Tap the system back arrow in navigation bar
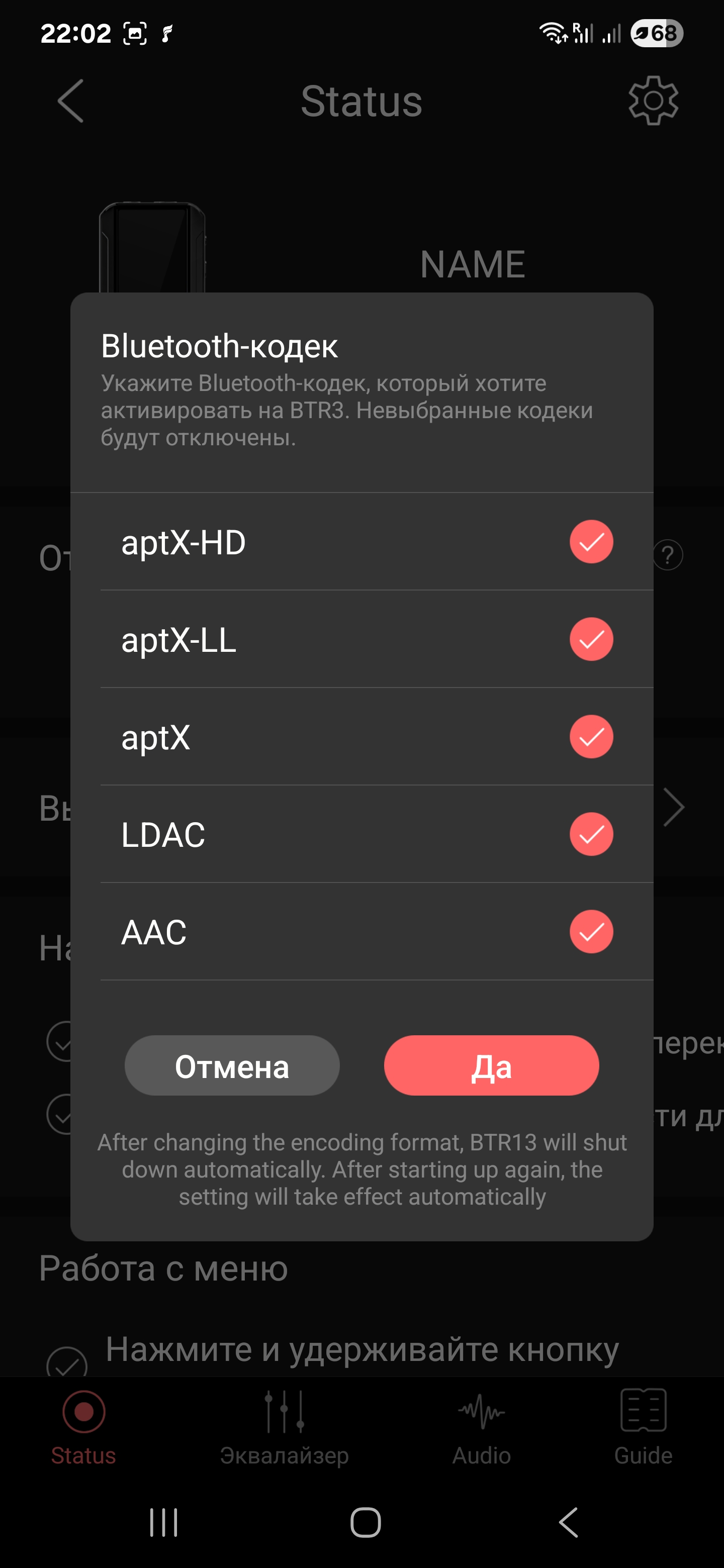Image resolution: width=724 pixels, height=1568 pixels. (568, 1522)
